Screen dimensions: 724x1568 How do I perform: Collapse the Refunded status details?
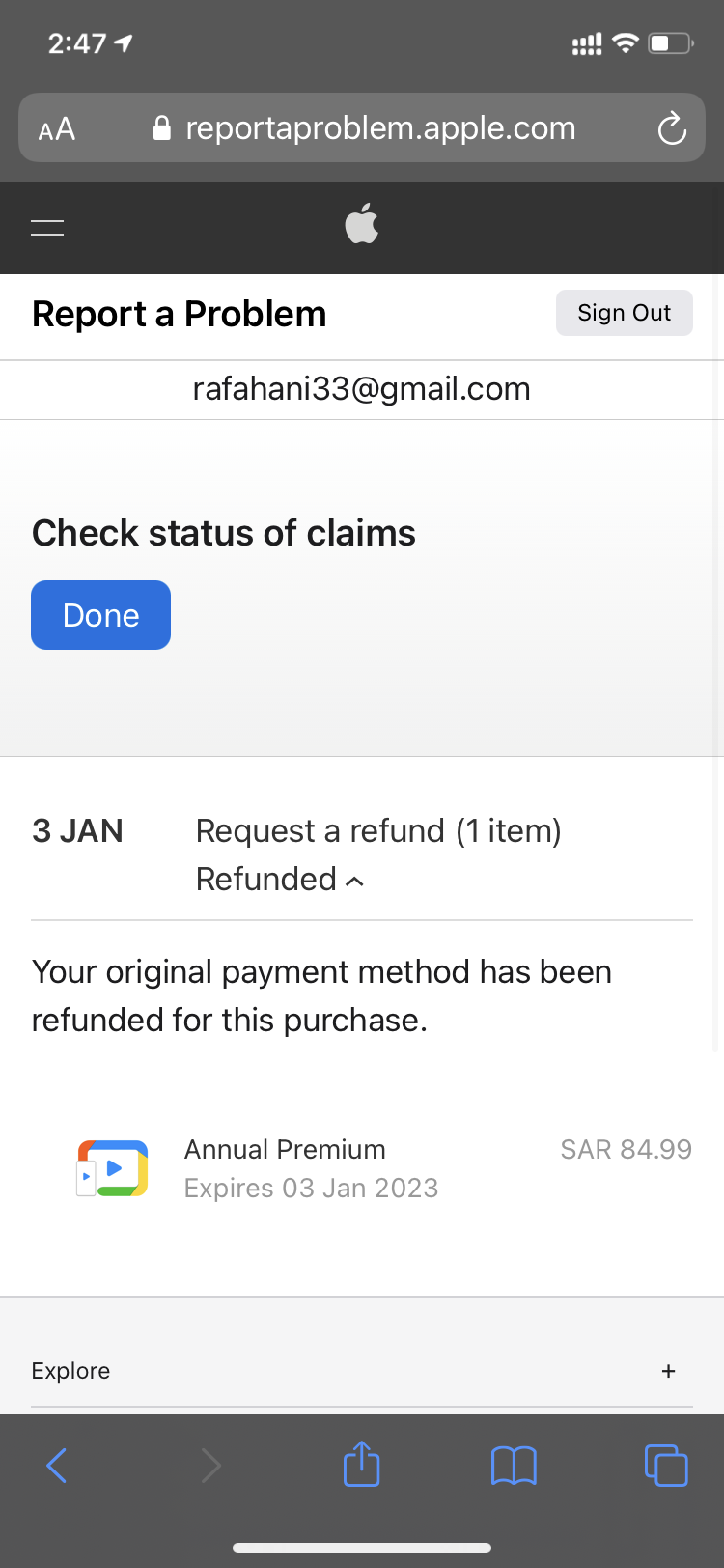click(x=280, y=880)
